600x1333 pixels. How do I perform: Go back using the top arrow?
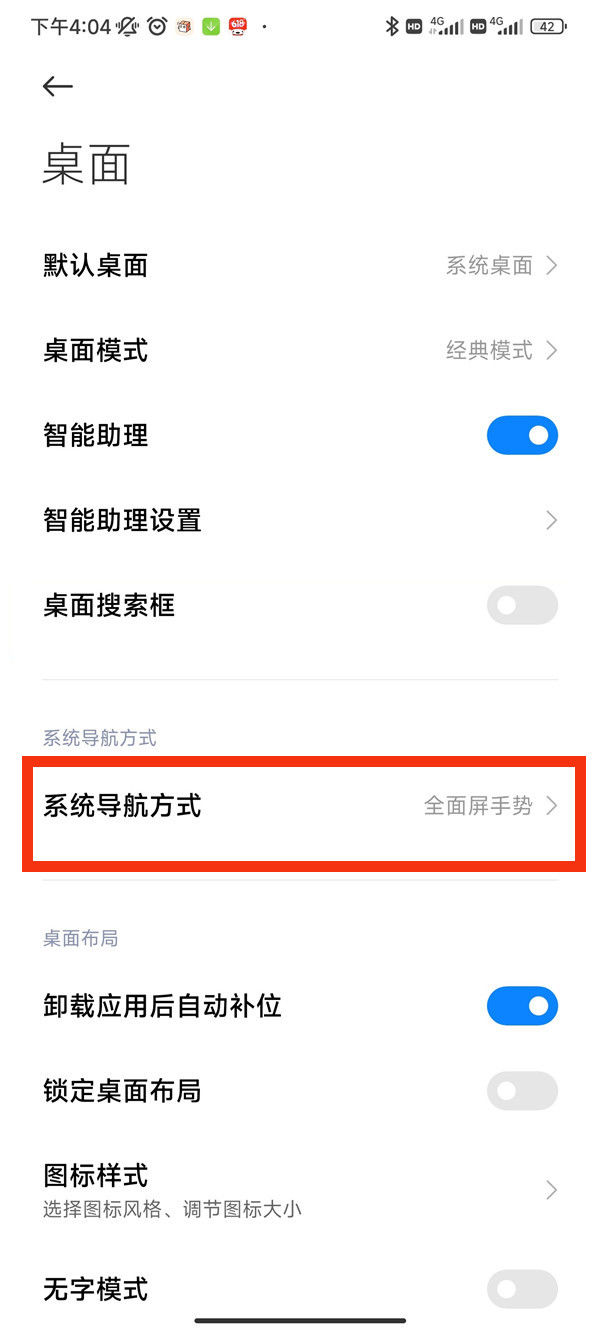[x=58, y=87]
